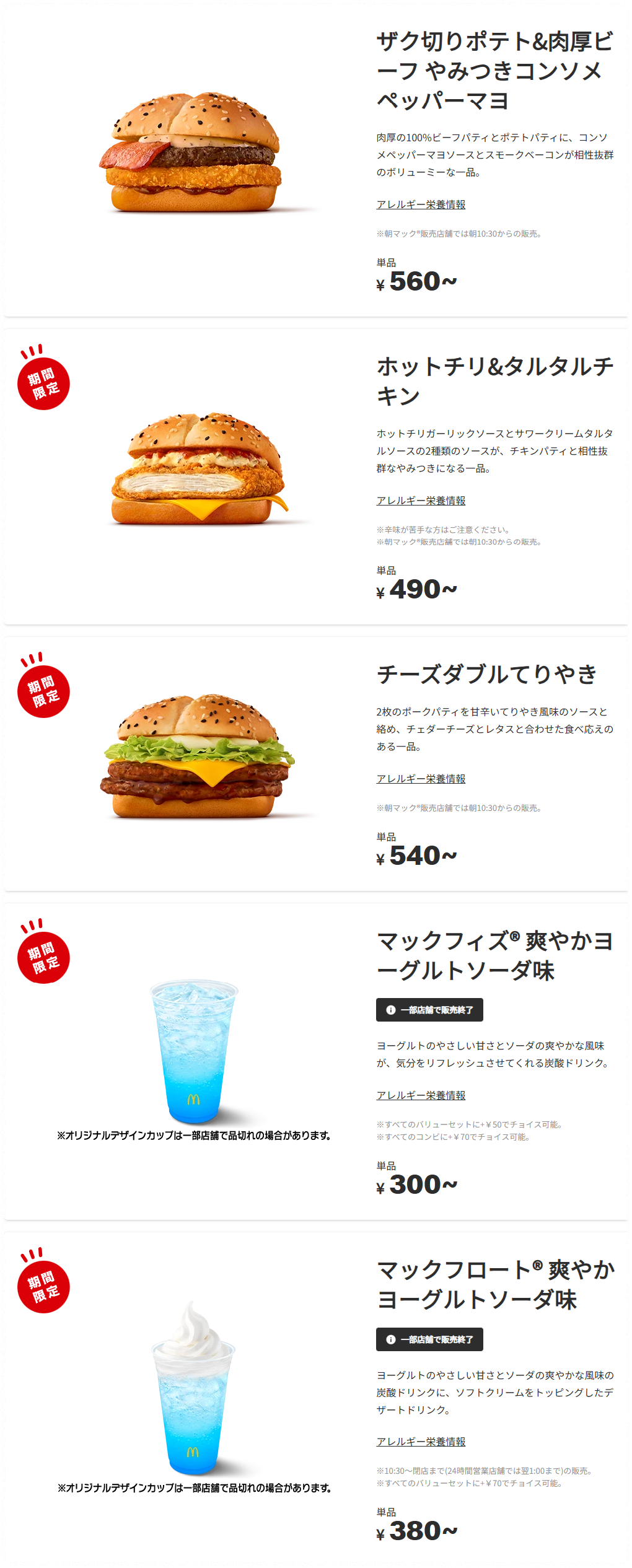The width and height of the screenshot is (632, 1568).
Task: Open allergy info link for ホットチリ&タルタルチキン
Action: pos(421,501)
